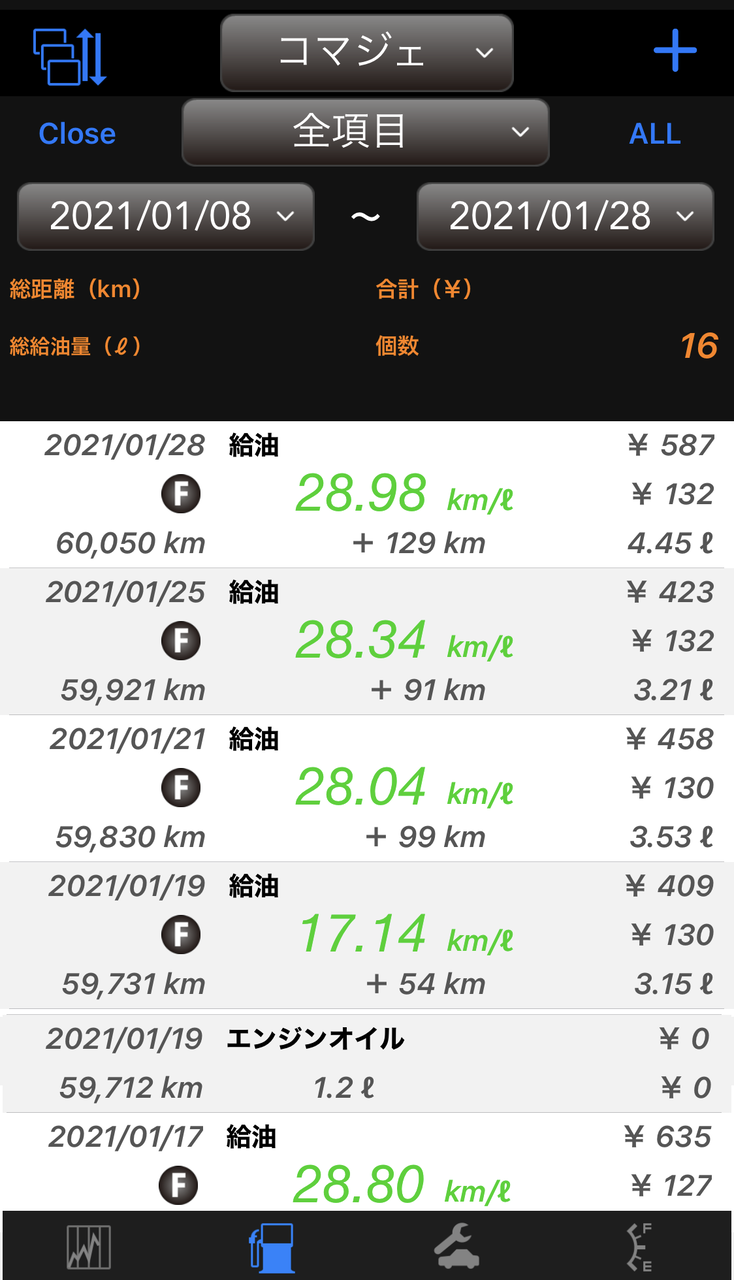The height and width of the screenshot is (1280, 734).
Task: Switch to the maintenance wrench tab
Action: tap(456, 1247)
